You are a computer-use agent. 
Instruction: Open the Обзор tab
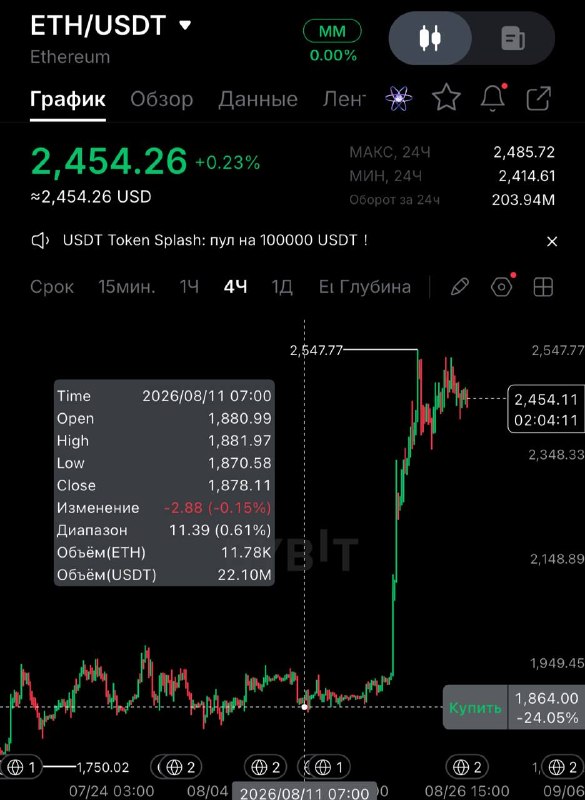[x=161, y=99]
